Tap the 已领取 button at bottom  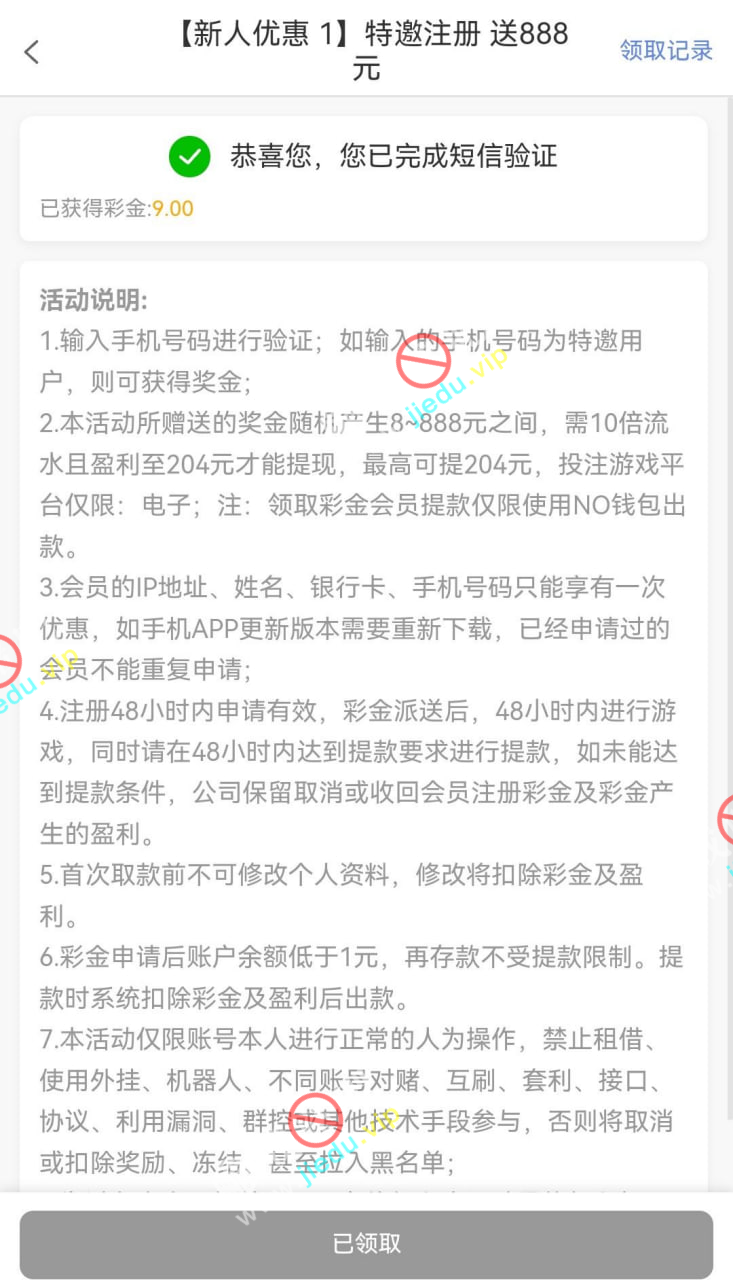click(x=366, y=1244)
